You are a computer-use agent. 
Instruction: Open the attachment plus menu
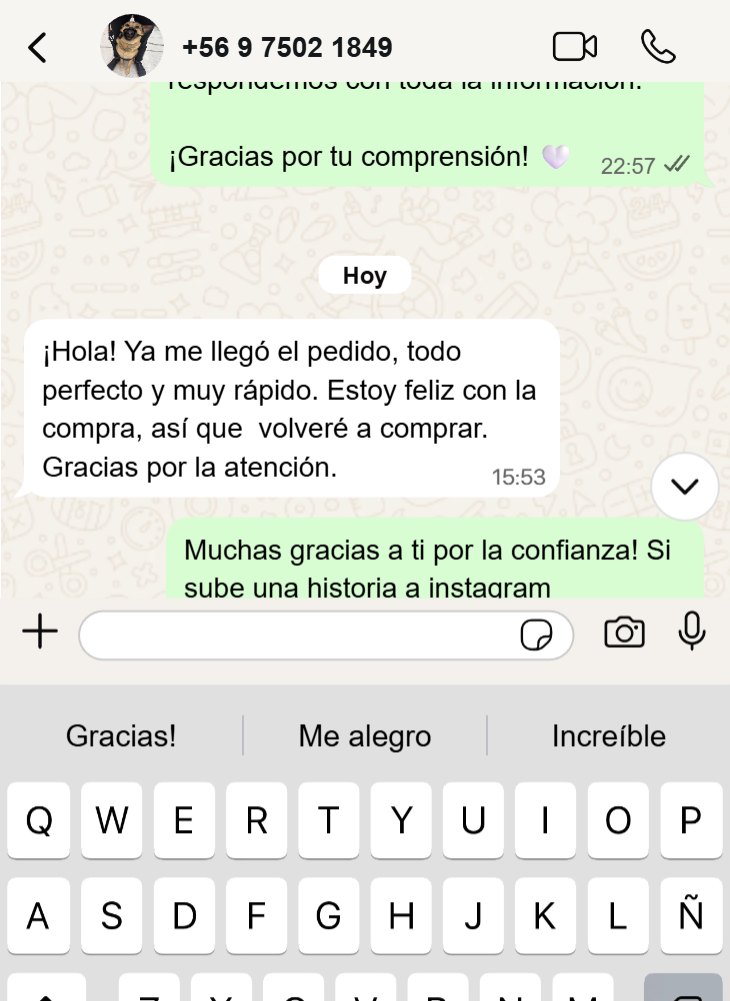pos(40,632)
